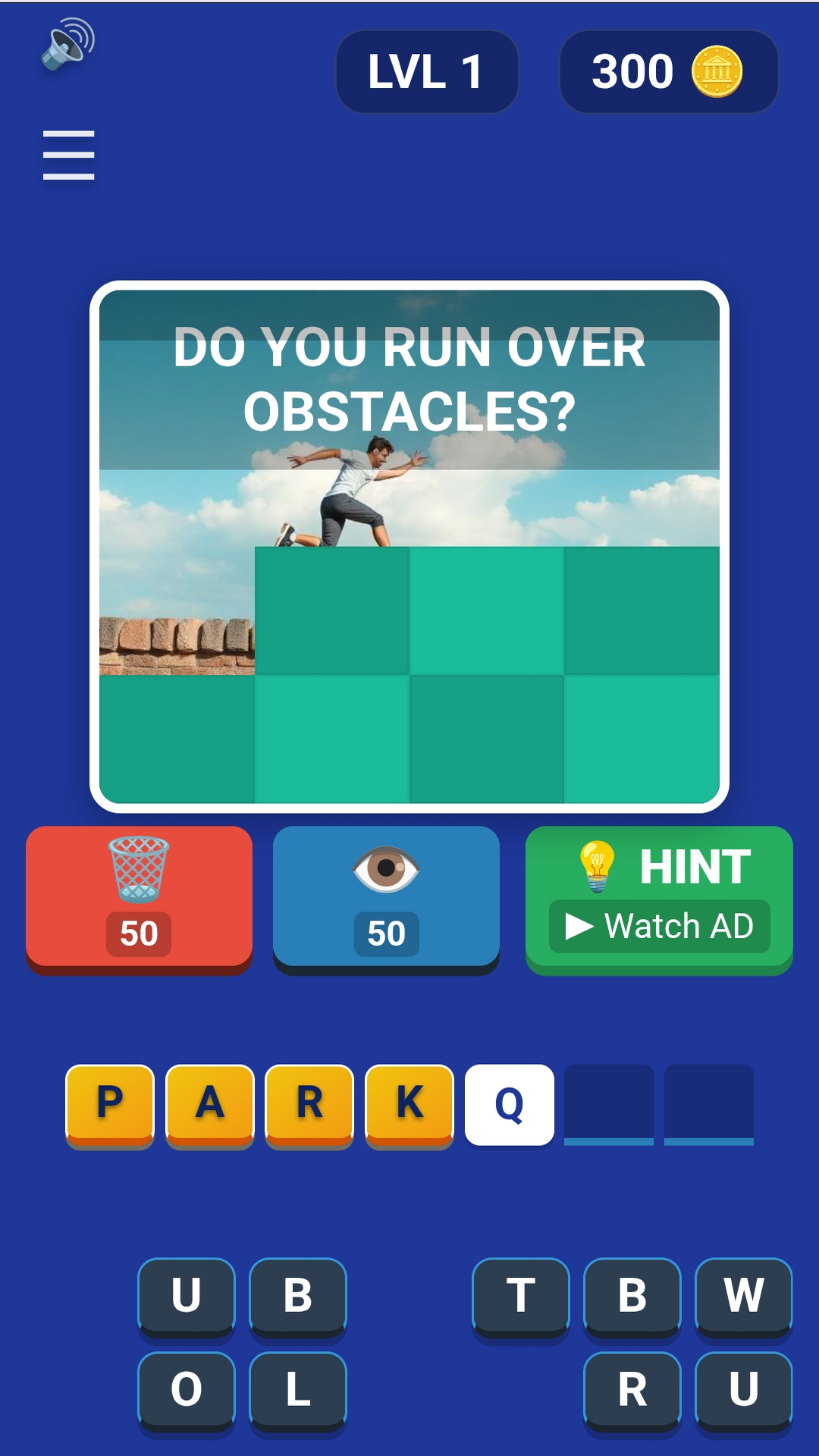Remove the letter A from the answer
Image resolution: width=819 pixels, height=1456 pixels.
click(210, 1104)
